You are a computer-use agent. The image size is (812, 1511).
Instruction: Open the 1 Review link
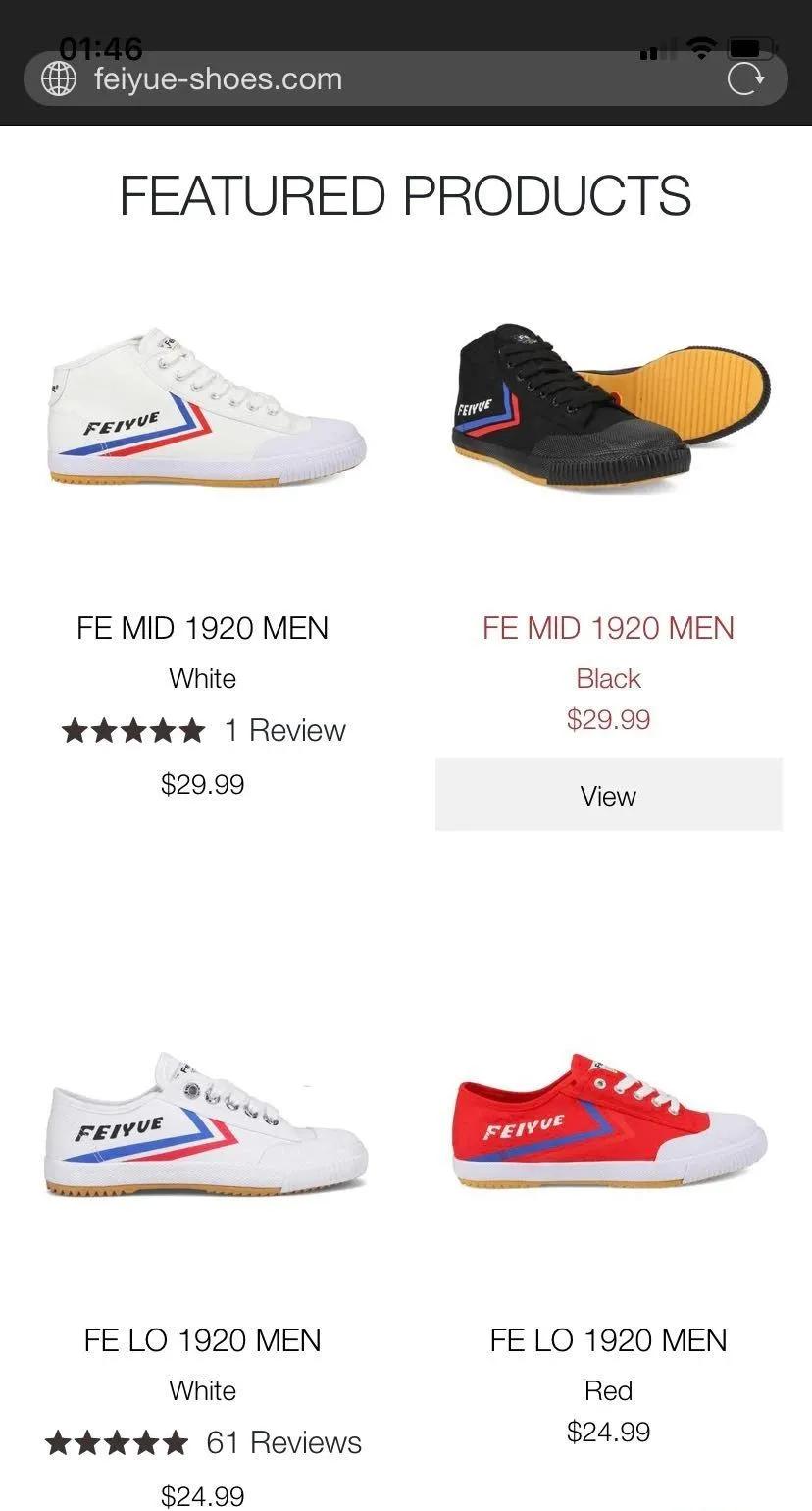[x=284, y=731]
